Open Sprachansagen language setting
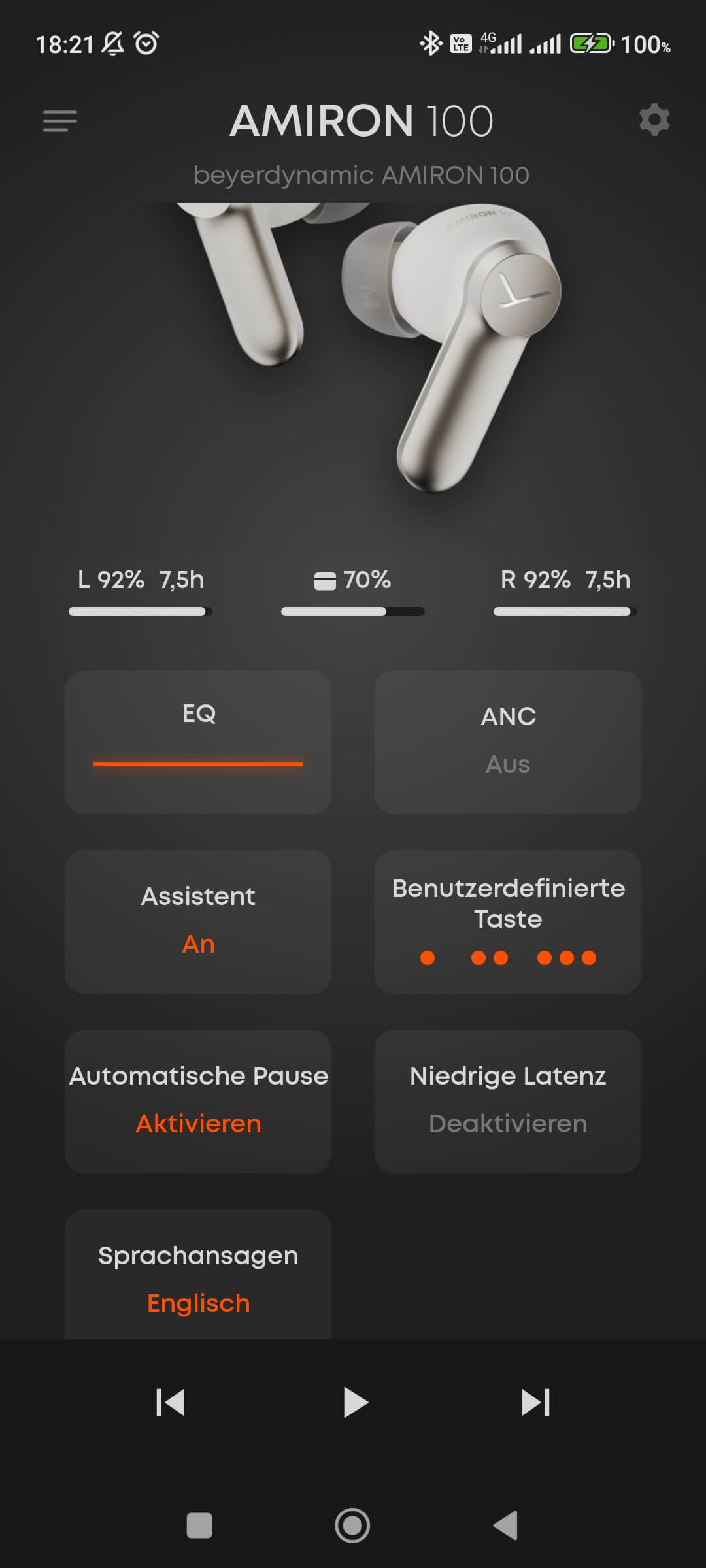The image size is (706, 1568). pyautogui.click(x=198, y=1277)
